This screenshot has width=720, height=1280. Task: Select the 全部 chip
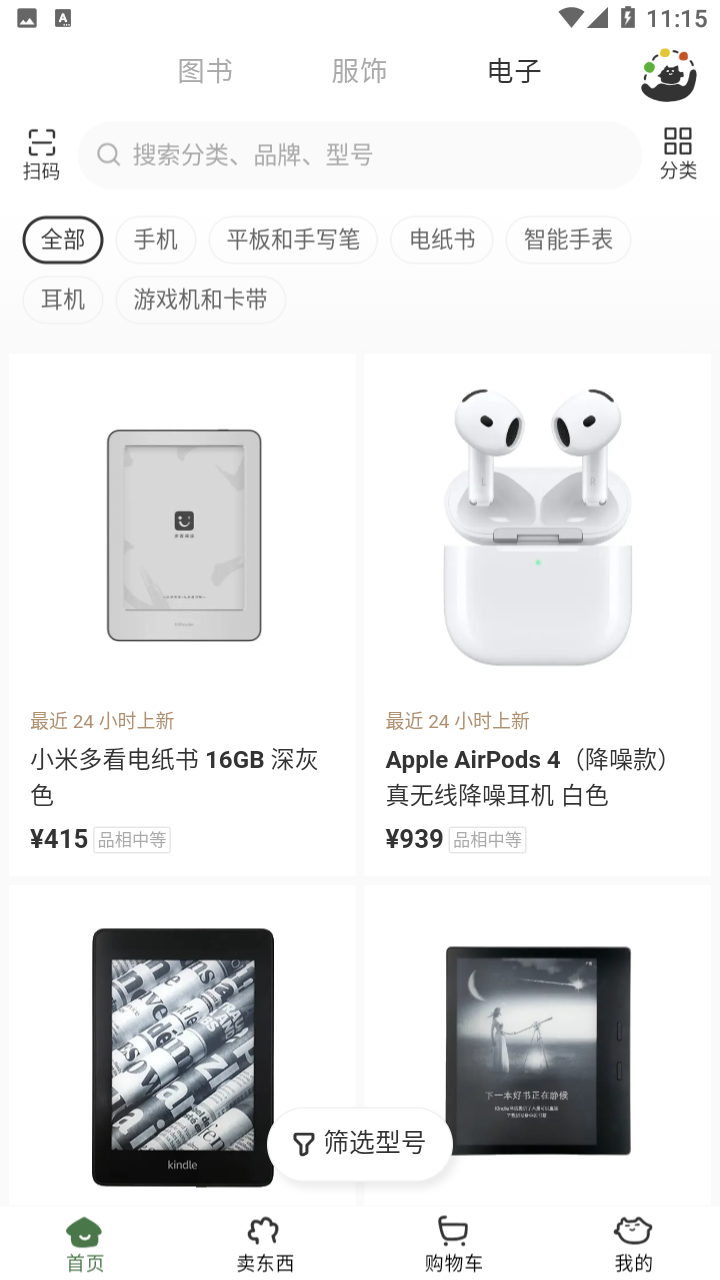[63, 240]
